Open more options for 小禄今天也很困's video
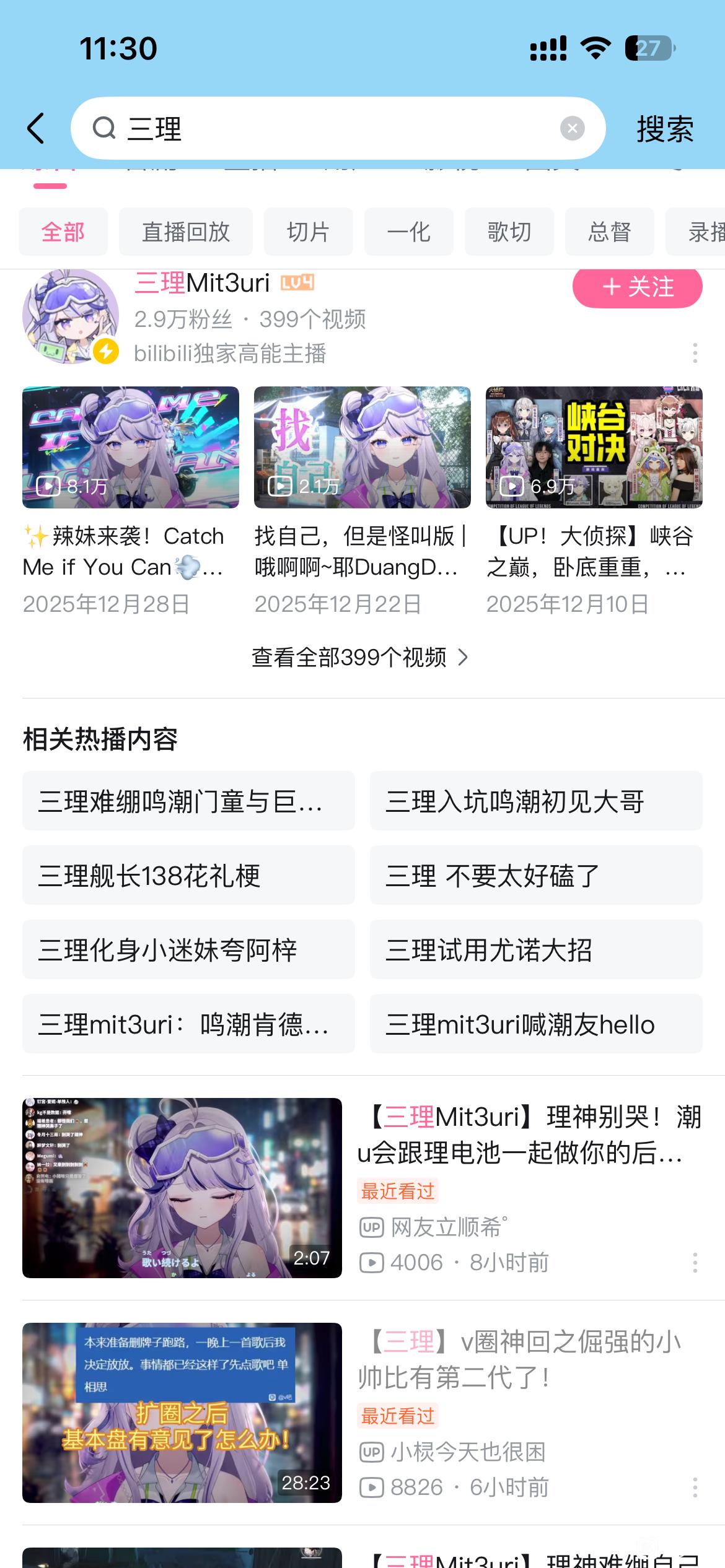The width and height of the screenshot is (725, 1568). point(695,1487)
